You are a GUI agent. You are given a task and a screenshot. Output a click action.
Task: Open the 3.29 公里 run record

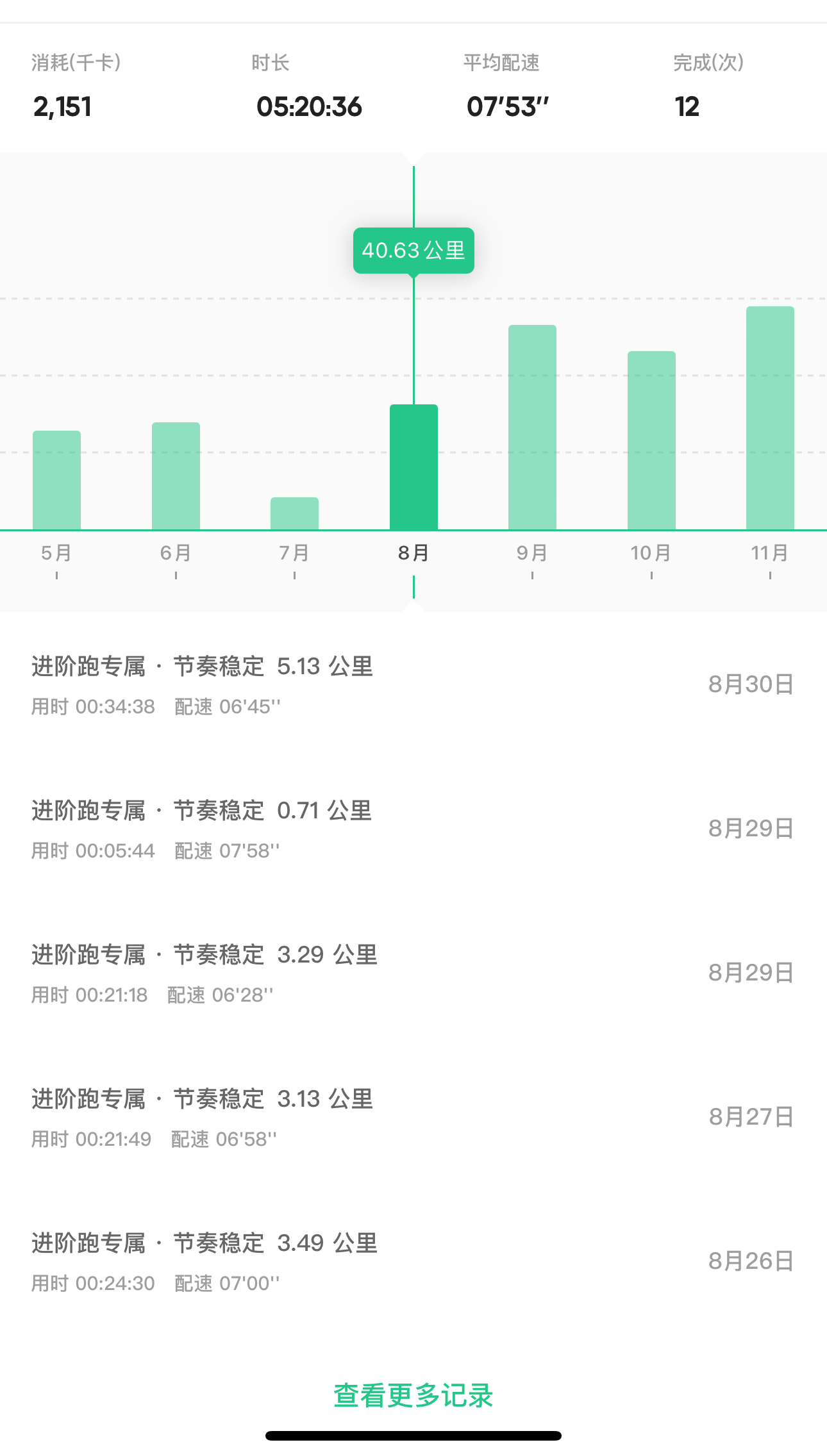pos(413,973)
